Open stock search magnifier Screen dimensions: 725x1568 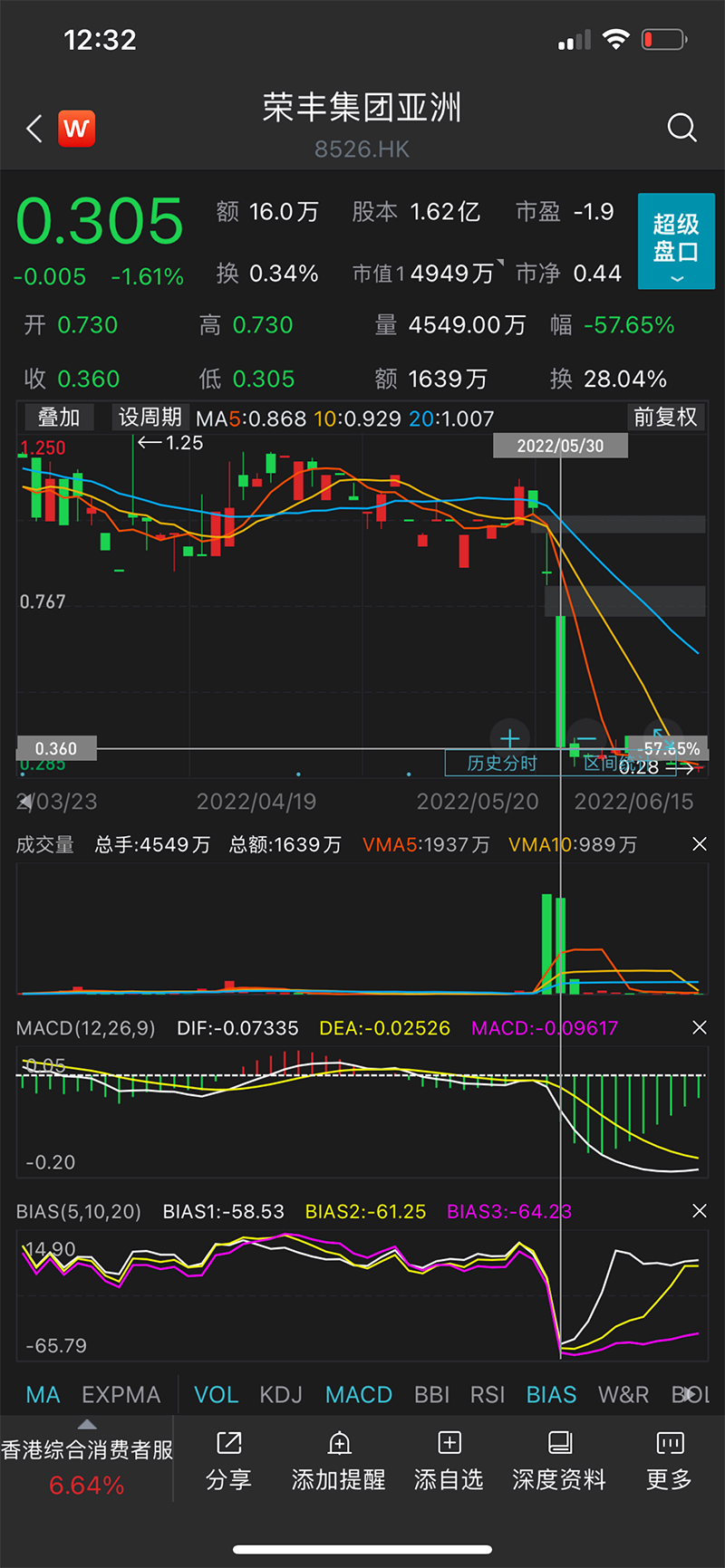click(x=681, y=129)
